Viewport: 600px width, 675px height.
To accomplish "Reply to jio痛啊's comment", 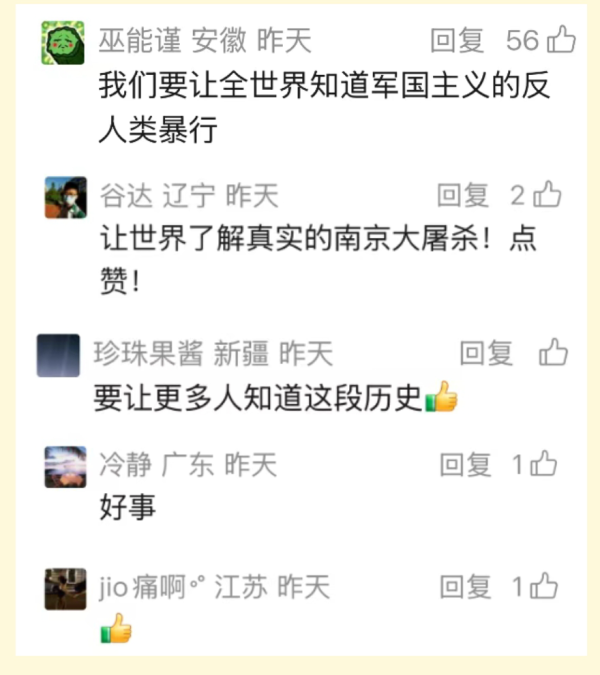I will (x=466, y=586).
